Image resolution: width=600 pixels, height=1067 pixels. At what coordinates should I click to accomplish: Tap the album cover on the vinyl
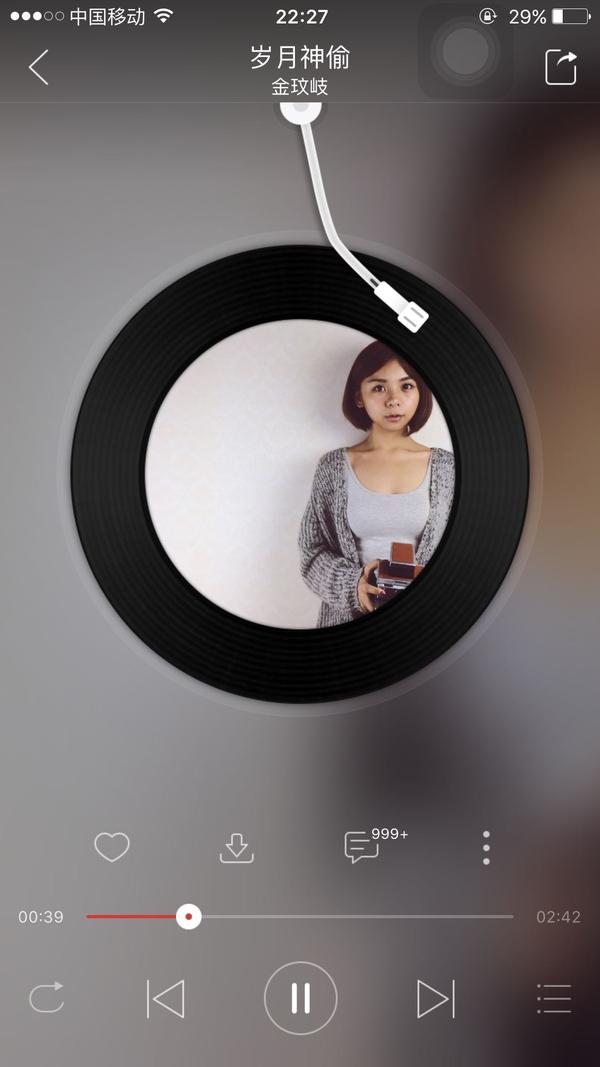(300, 475)
